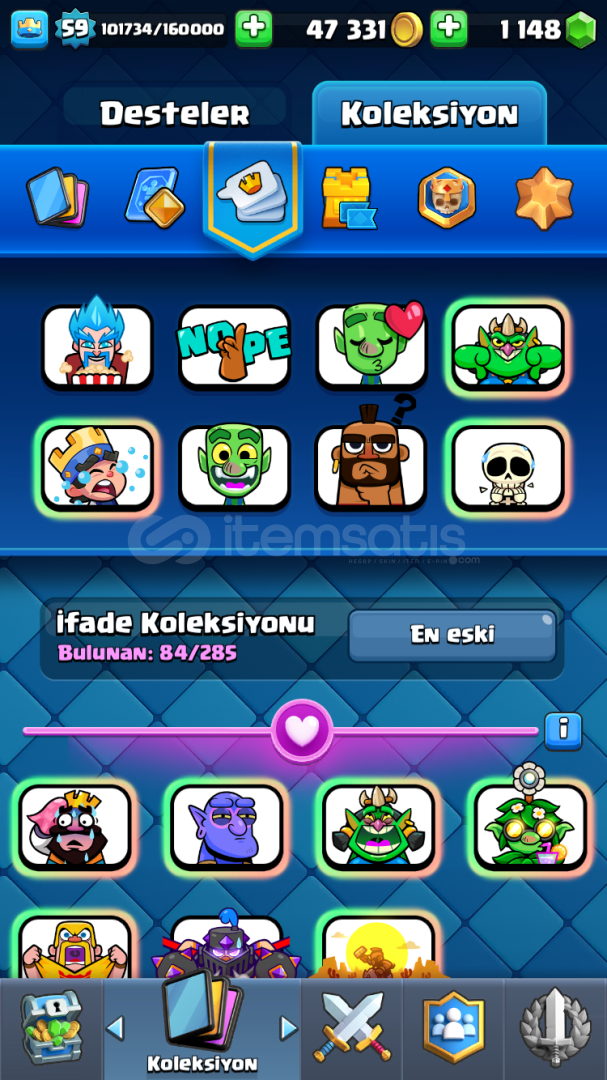Select the blue-haired wizard emote

[x=97, y=347]
